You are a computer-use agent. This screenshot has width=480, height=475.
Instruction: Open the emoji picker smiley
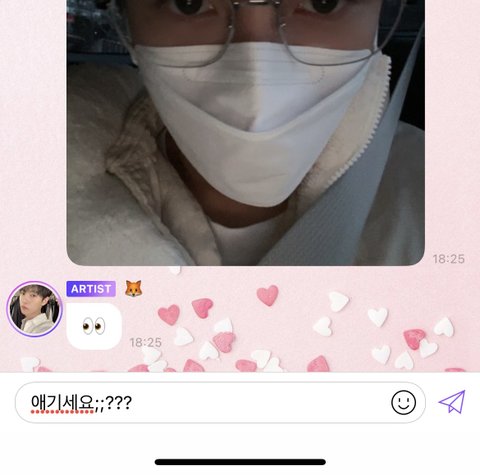tap(403, 402)
